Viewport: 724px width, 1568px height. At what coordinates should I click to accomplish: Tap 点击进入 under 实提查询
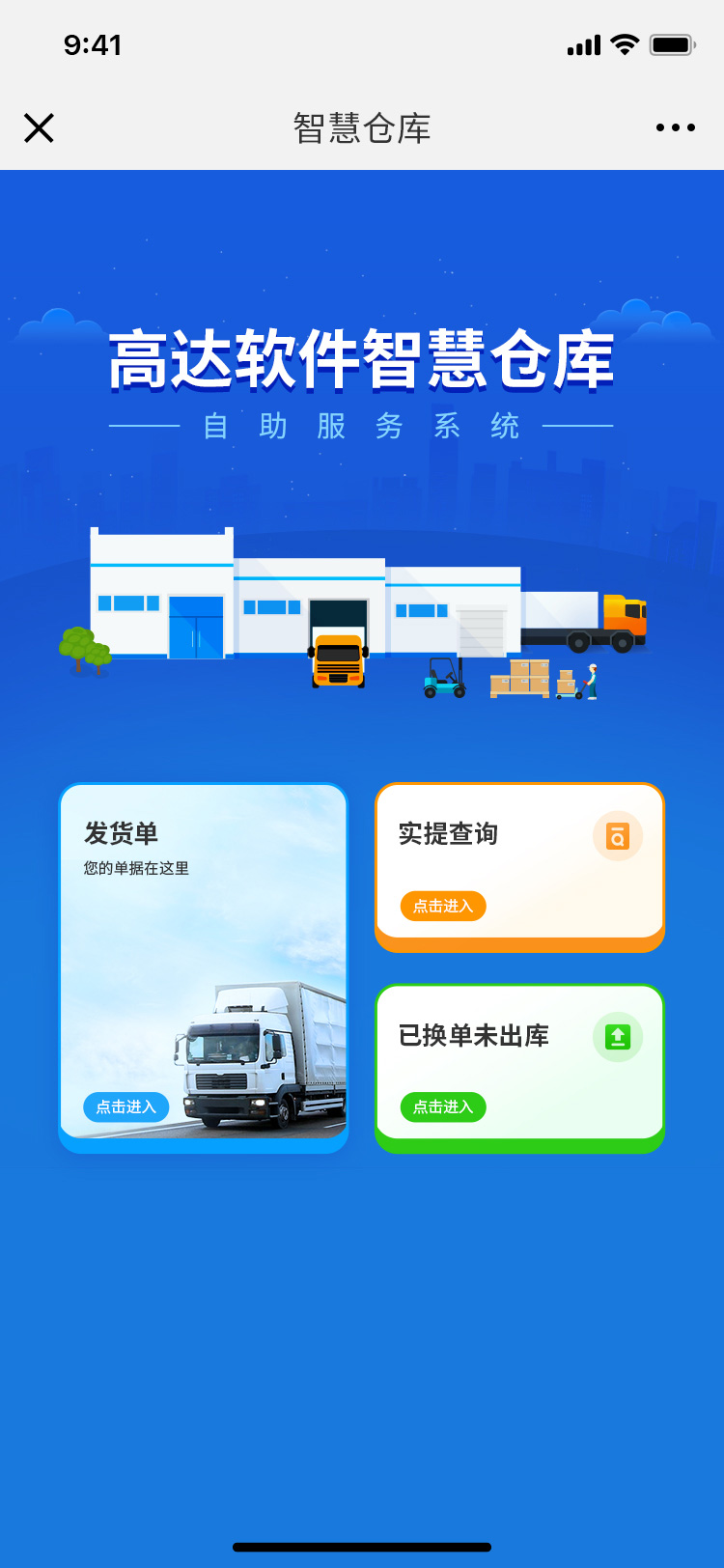(443, 906)
